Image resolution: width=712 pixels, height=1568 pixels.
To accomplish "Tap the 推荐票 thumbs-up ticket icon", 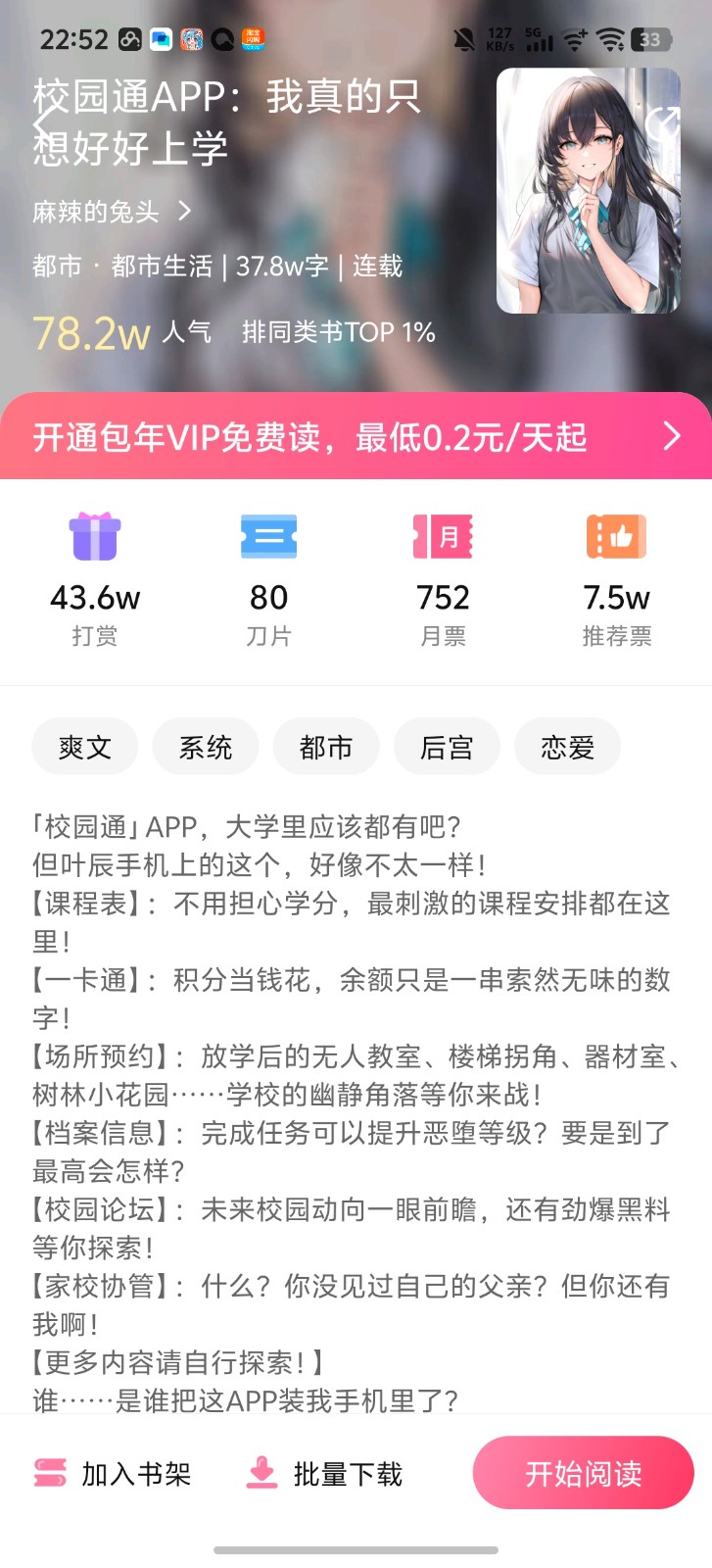I will pos(615,536).
